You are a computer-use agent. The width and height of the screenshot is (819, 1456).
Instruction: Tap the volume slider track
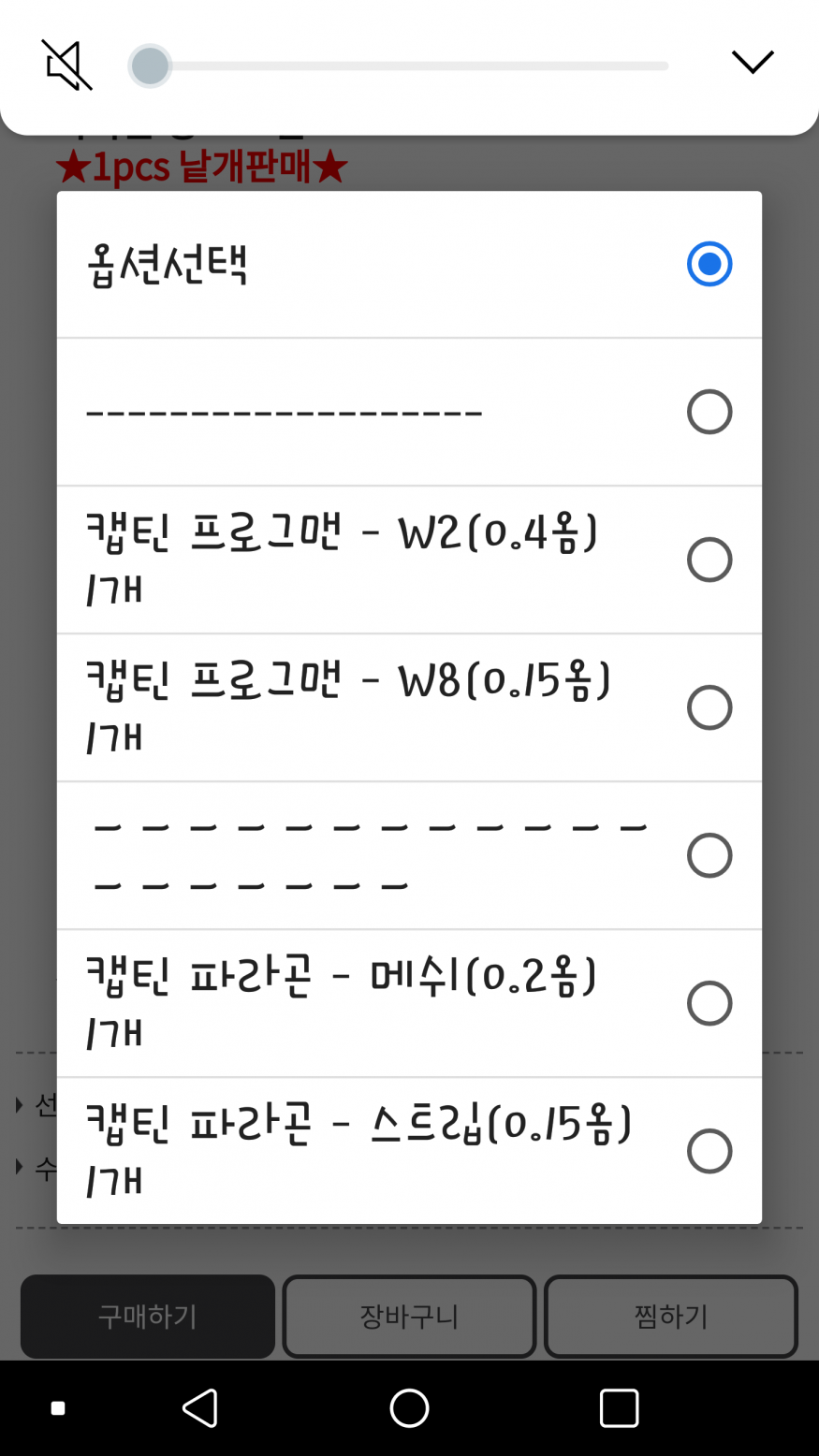tap(399, 66)
